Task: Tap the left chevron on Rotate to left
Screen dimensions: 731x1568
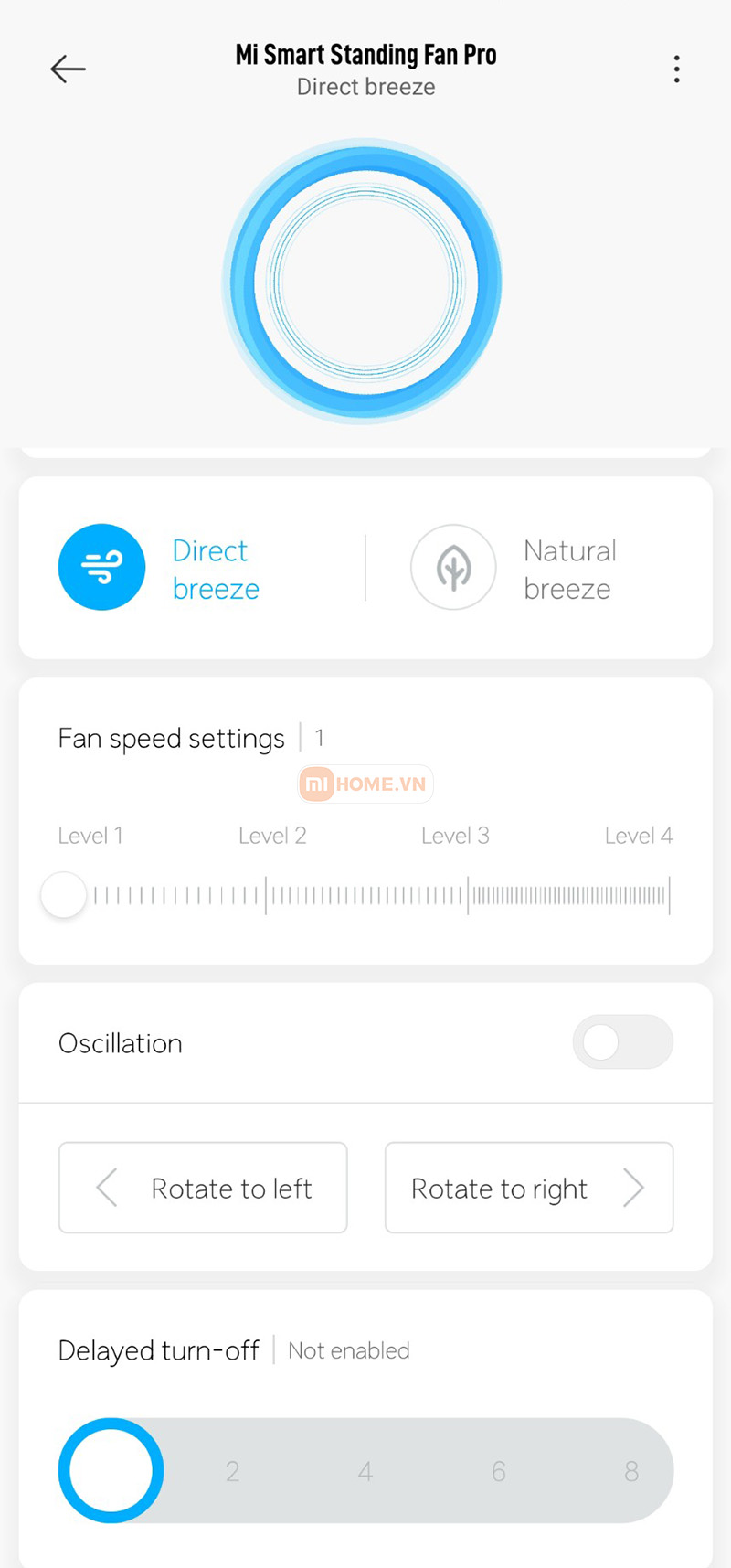Action: (106, 1188)
